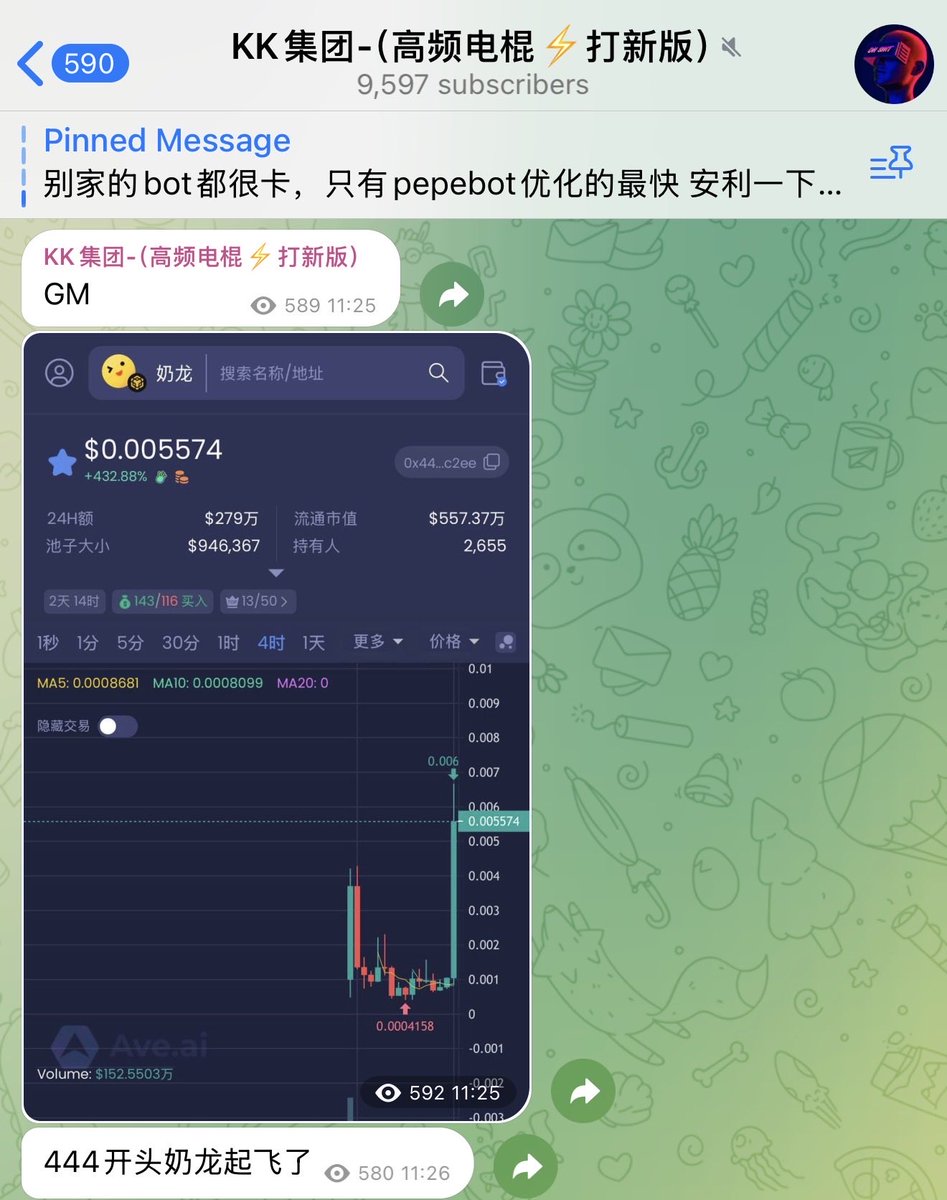
Task: Forward the 444开头奶龙起飞了 message
Action: pos(526,1166)
